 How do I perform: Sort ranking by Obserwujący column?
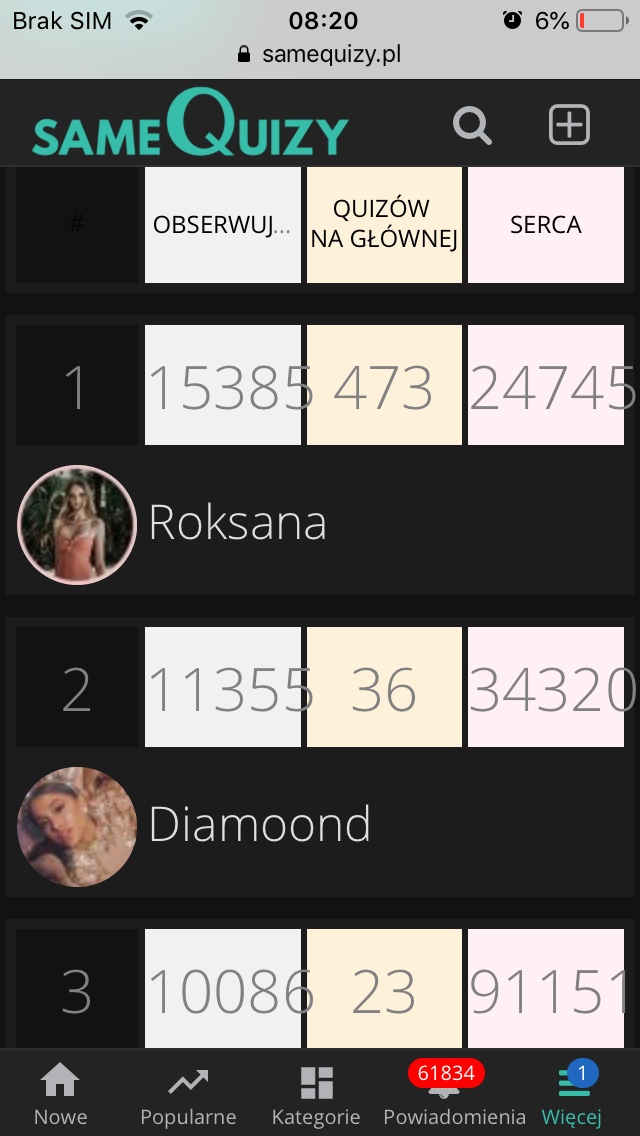(x=222, y=225)
